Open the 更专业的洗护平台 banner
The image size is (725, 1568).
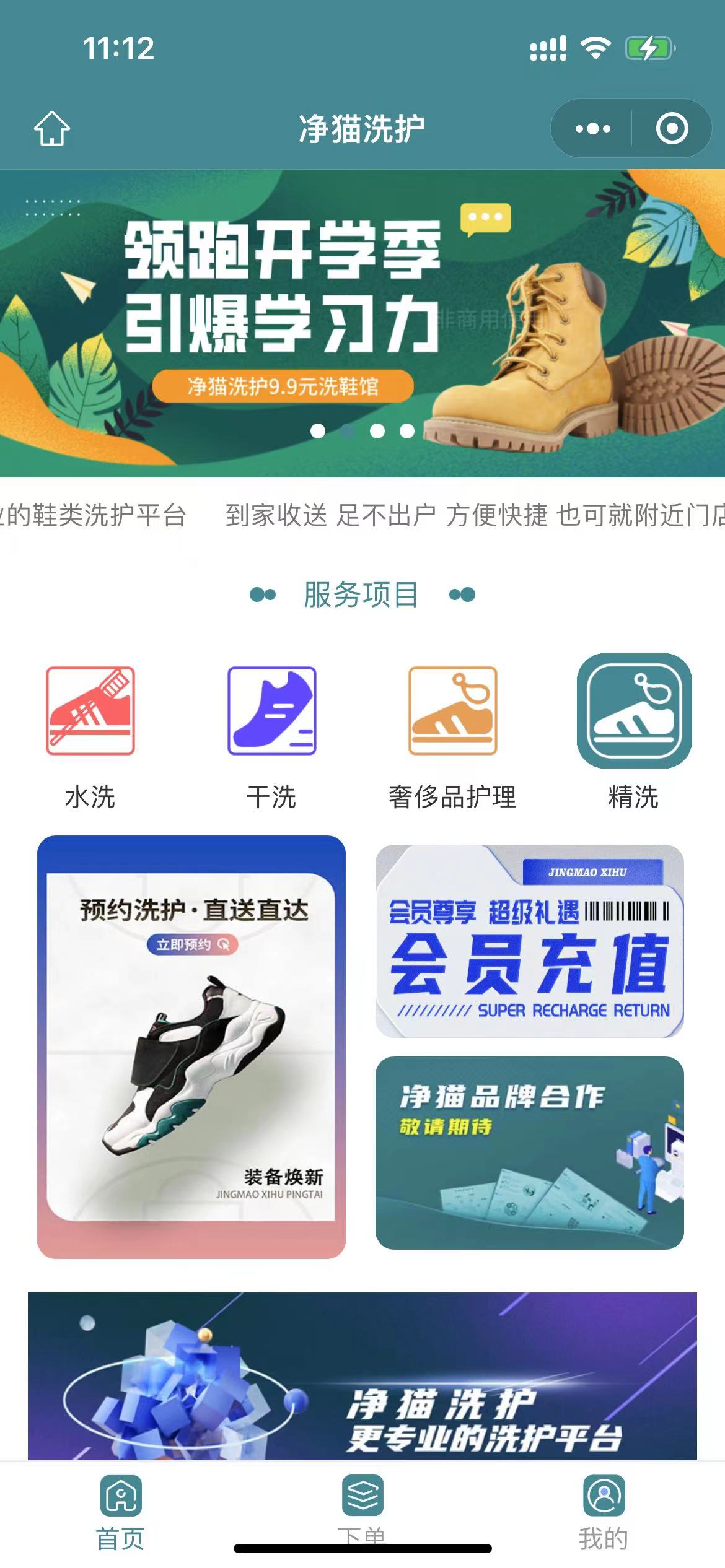pos(362,1376)
